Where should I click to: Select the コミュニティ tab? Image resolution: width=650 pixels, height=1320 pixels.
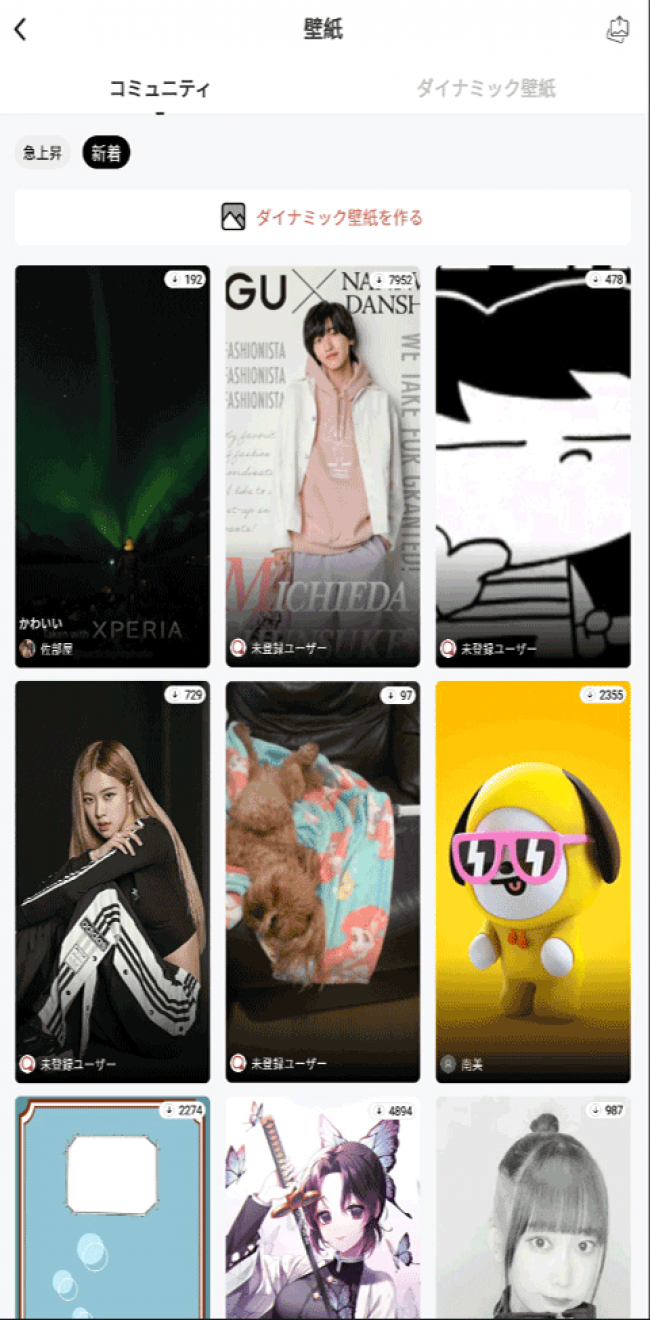160,88
